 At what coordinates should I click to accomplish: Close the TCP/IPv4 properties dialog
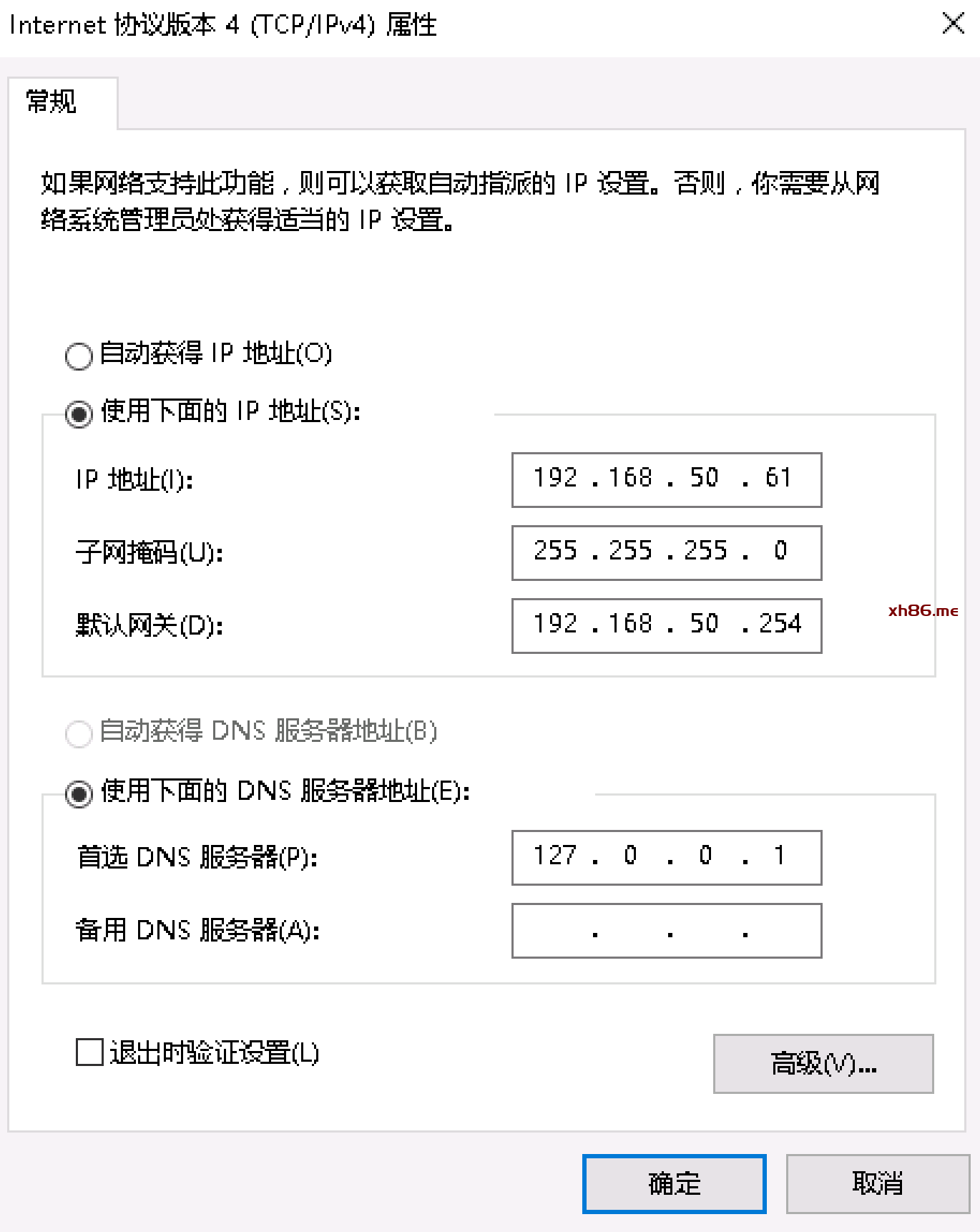[x=953, y=24]
